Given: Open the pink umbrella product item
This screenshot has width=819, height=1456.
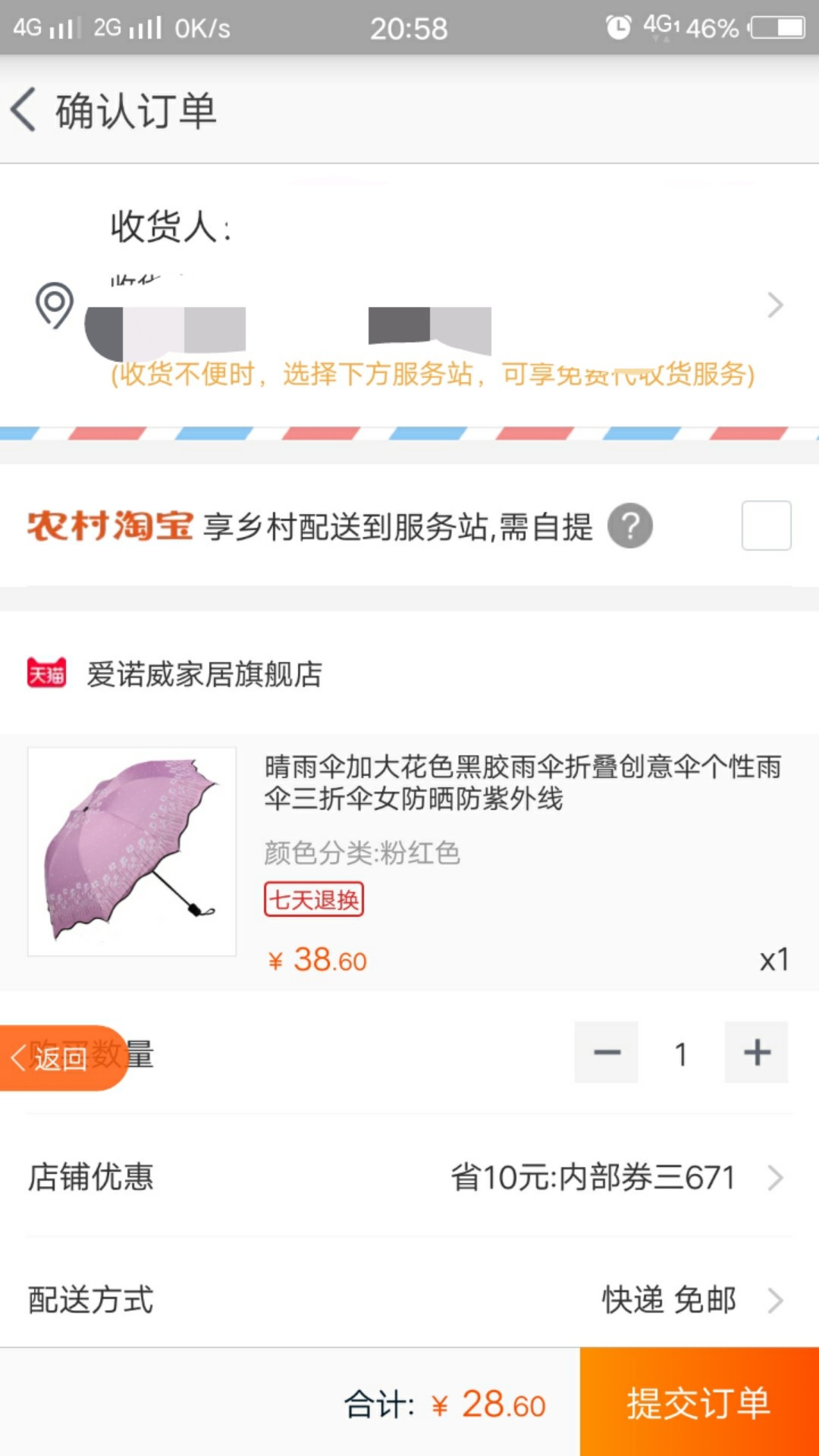Looking at the screenshot, I should (x=409, y=861).
